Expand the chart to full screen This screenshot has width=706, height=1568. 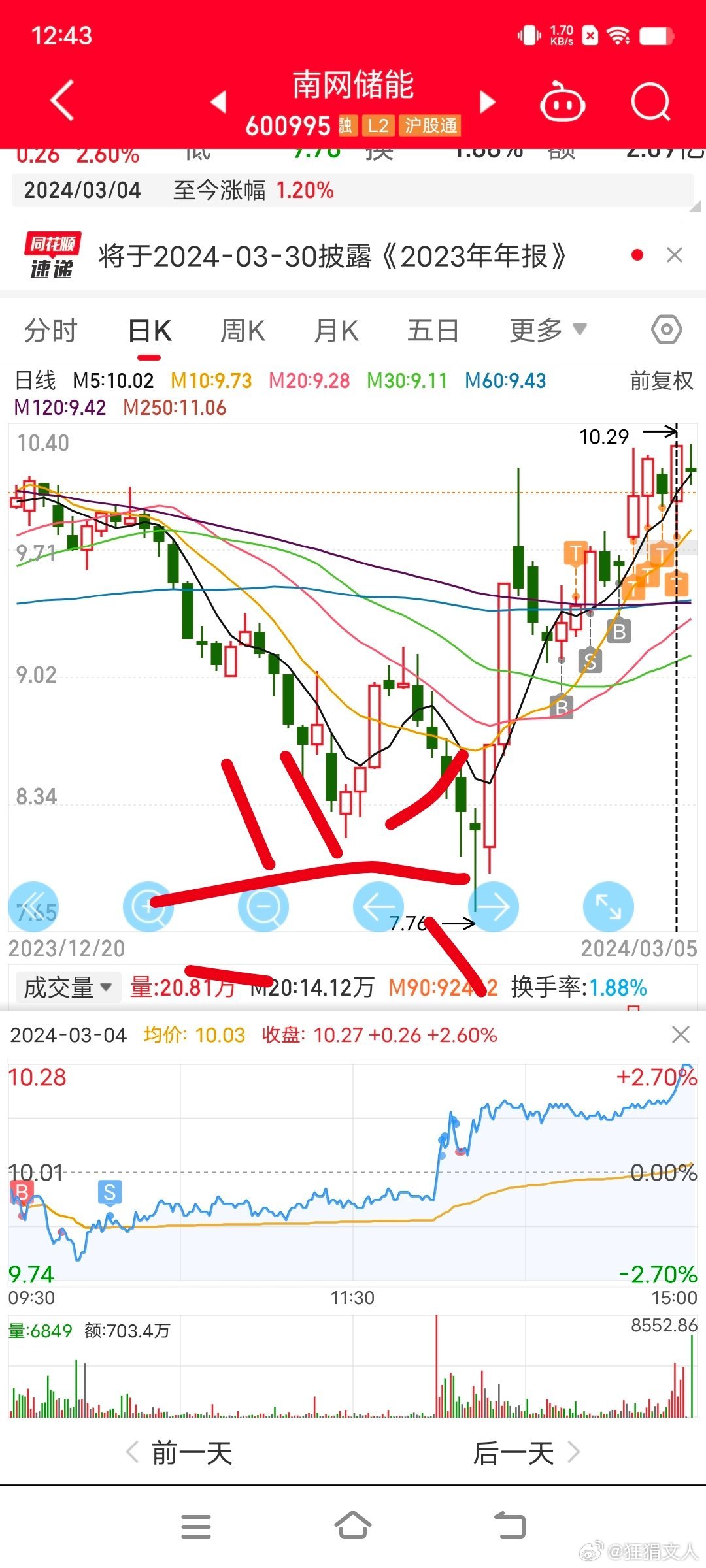tap(608, 907)
